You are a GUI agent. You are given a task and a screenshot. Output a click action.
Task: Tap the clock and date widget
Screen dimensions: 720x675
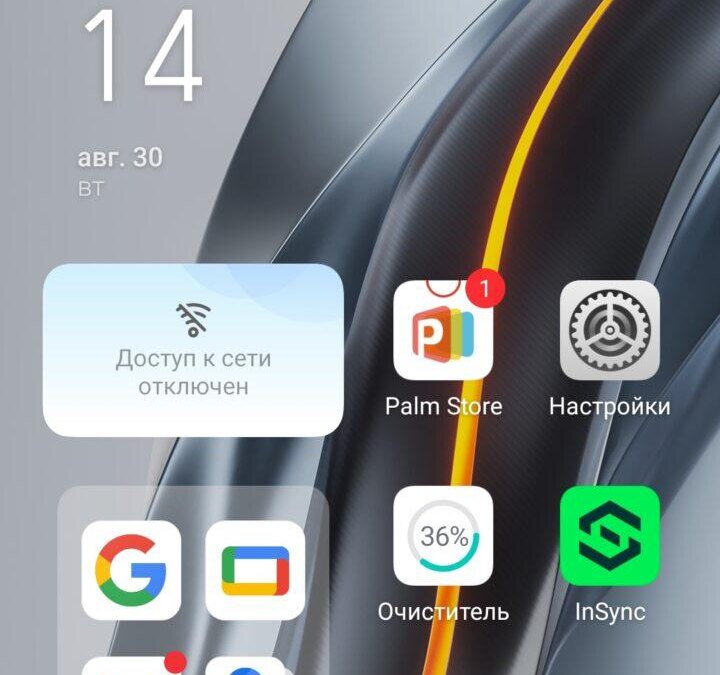[140, 100]
